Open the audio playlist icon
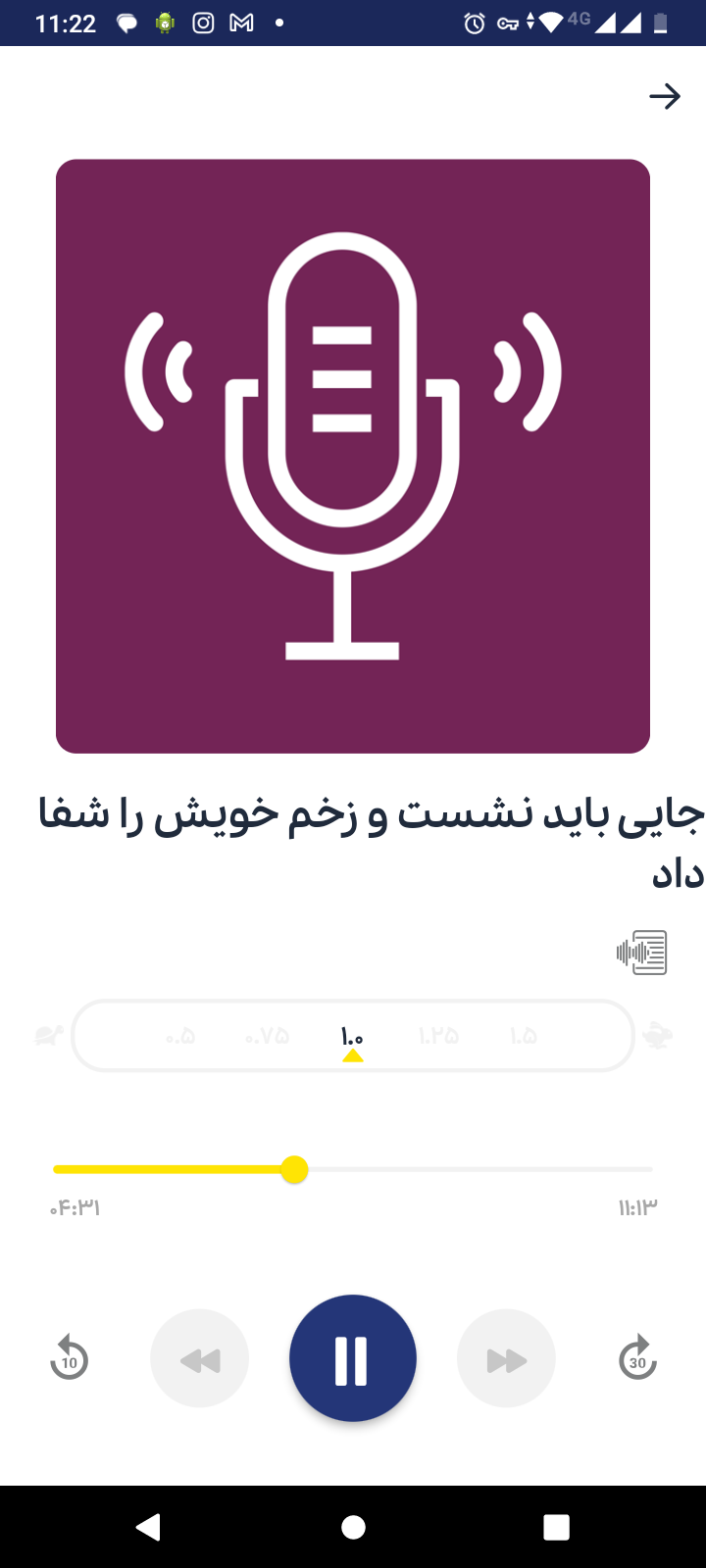The height and width of the screenshot is (1568, 706). [642, 953]
